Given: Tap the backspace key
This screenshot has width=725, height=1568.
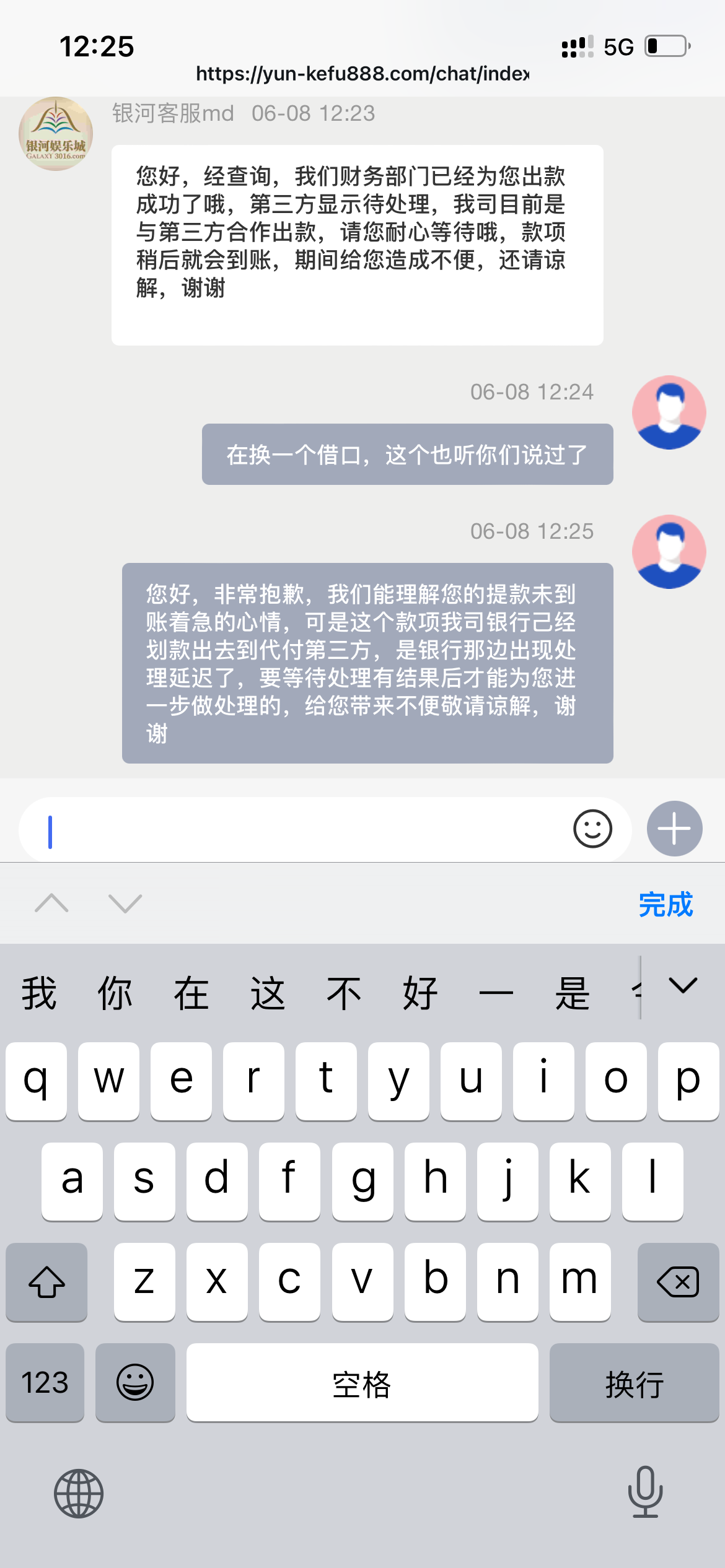Looking at the screenshot, I should pyautogui.click(x=678, y=1281).
